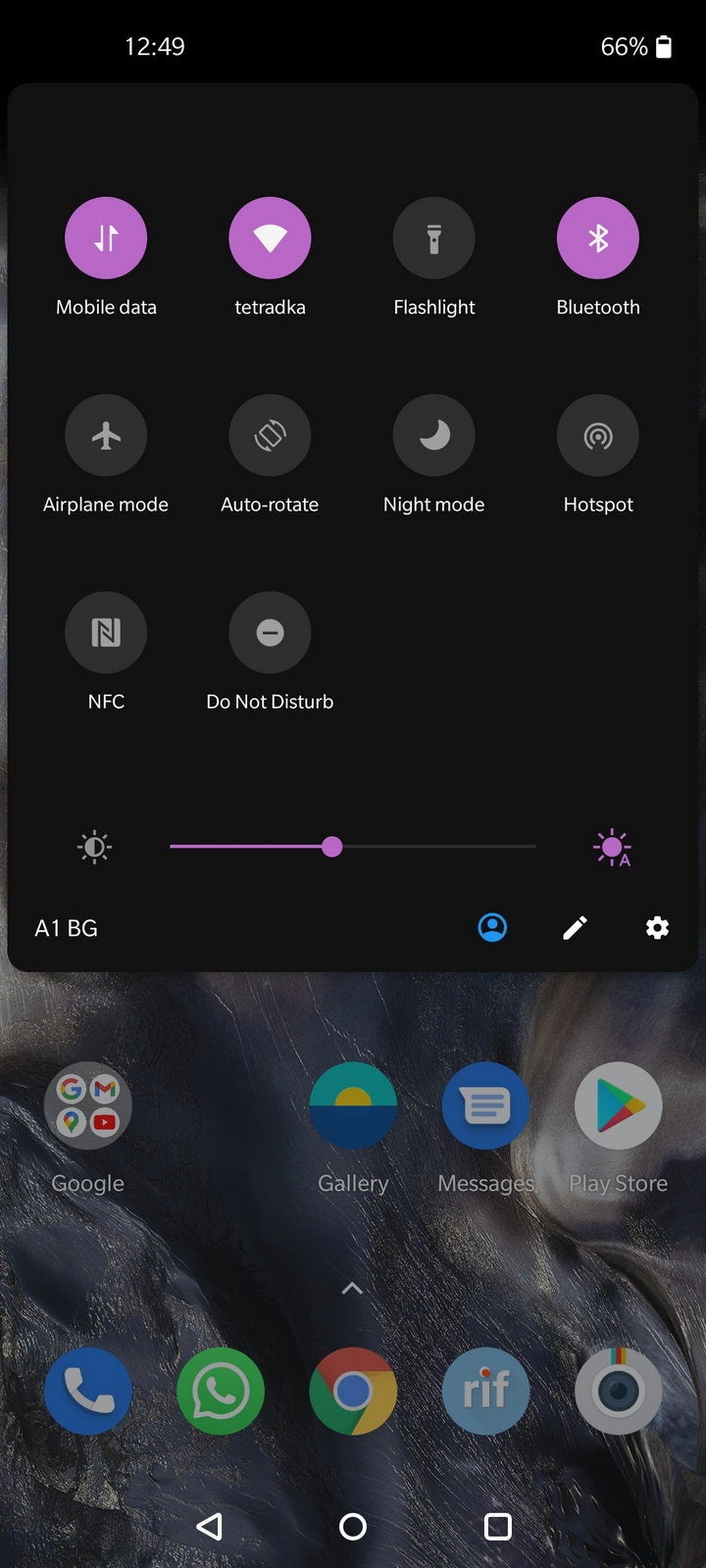The image size is (706, 1568).
Task: Toggle Auto-rotate on
Action: [270, 435]
